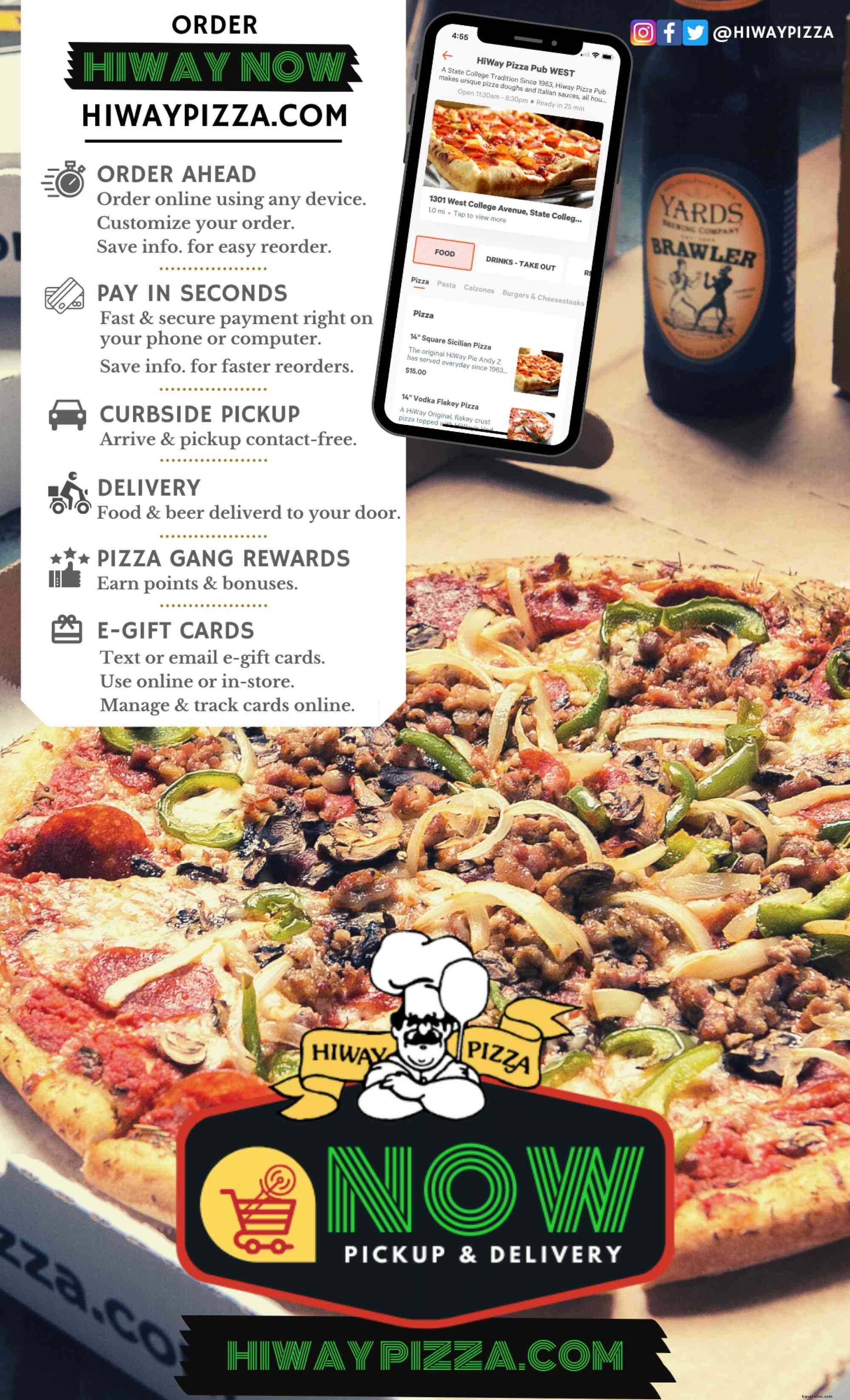
Task: Open the Instagram icon for @HIWAYPIZZA
Action: [642, 32]
